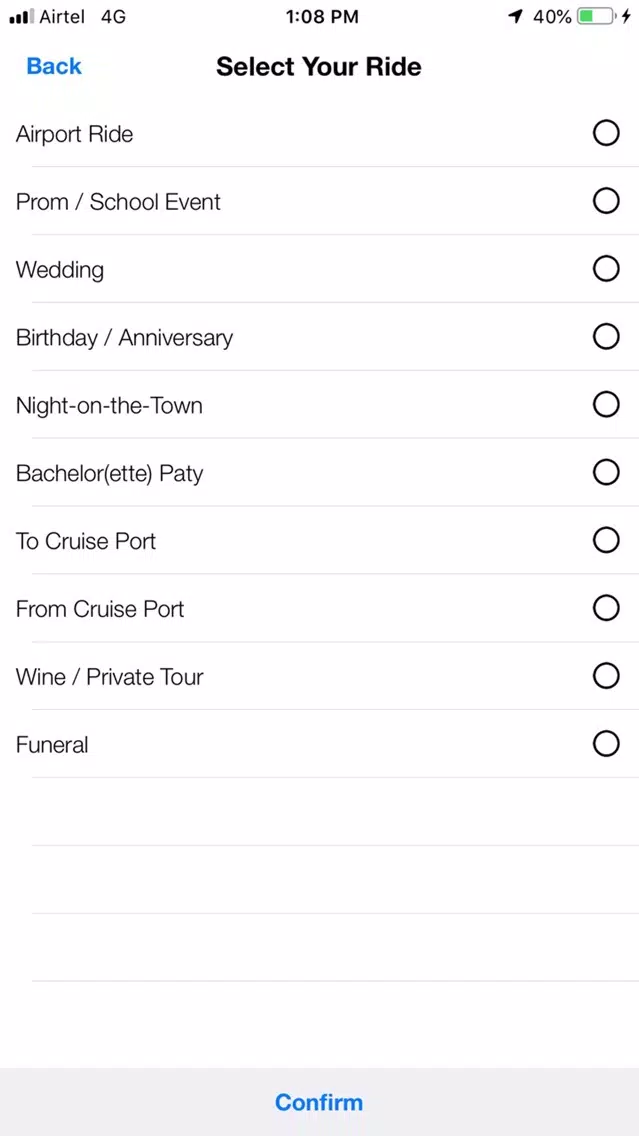The width and height of the screenshot is (639, 1136).
Task: Choose Prom / School Event ride
Action: click(320, 201)
